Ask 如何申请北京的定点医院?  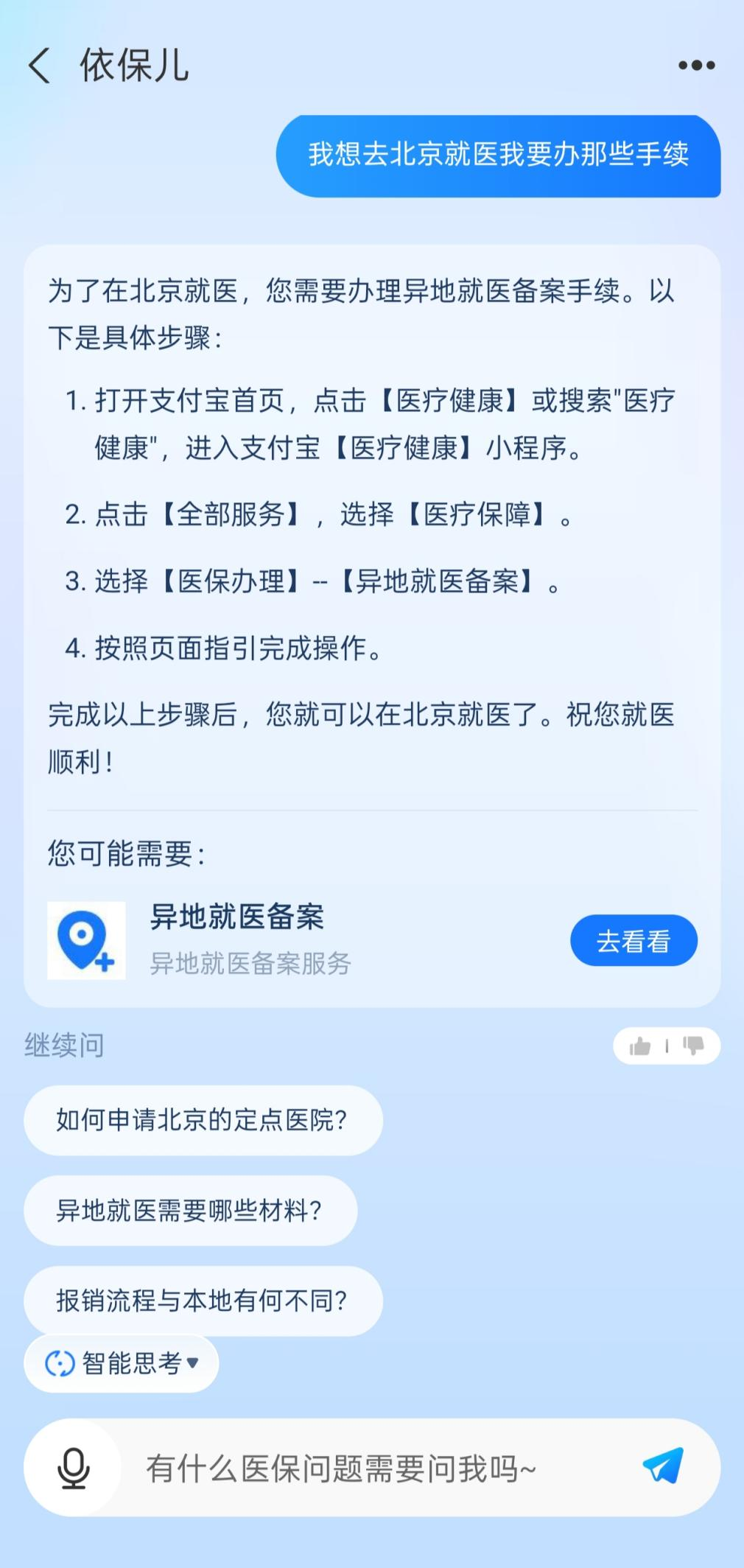[203, 1121]
